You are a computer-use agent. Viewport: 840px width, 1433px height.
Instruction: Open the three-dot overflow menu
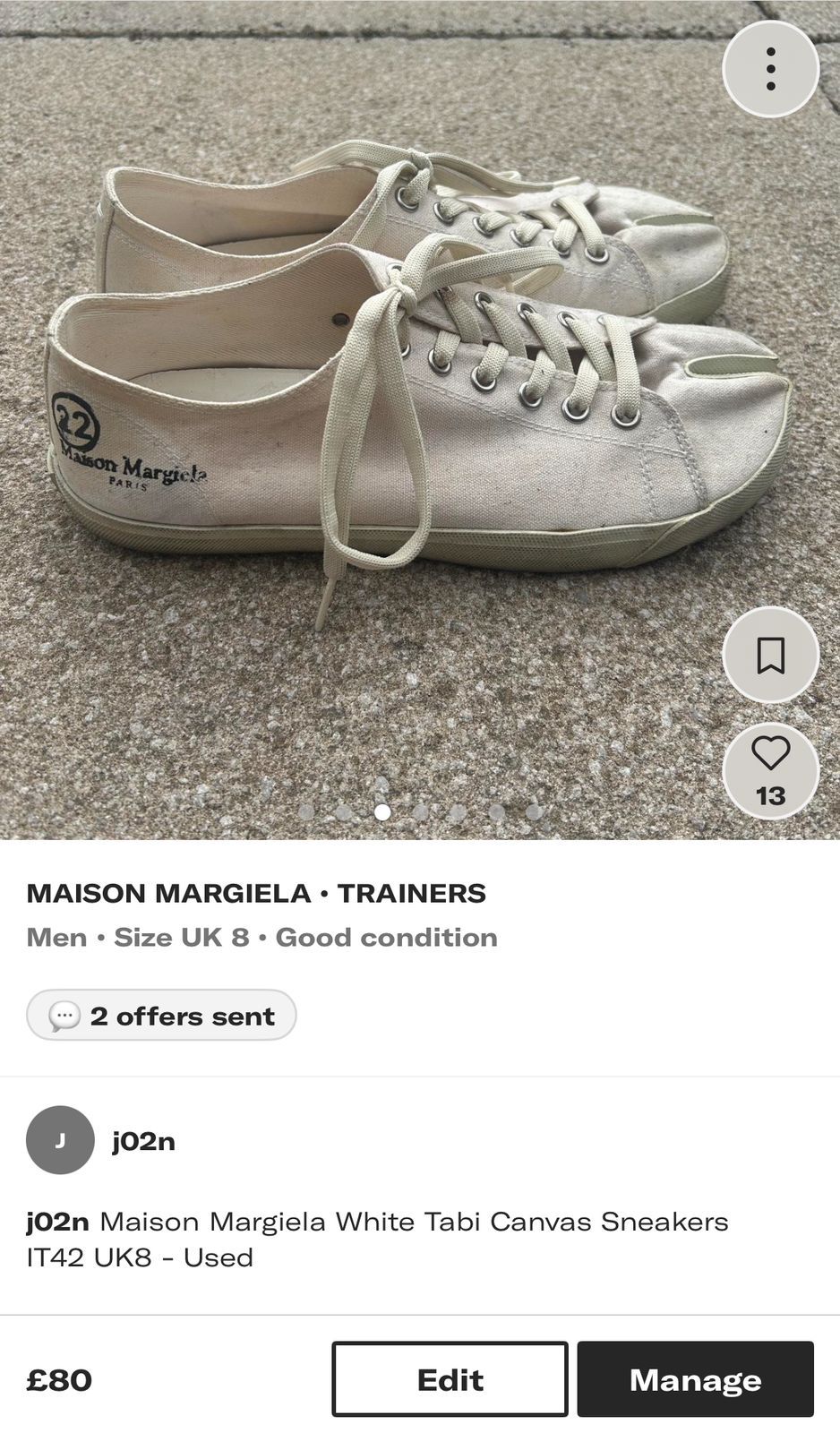tap(770, 69)
